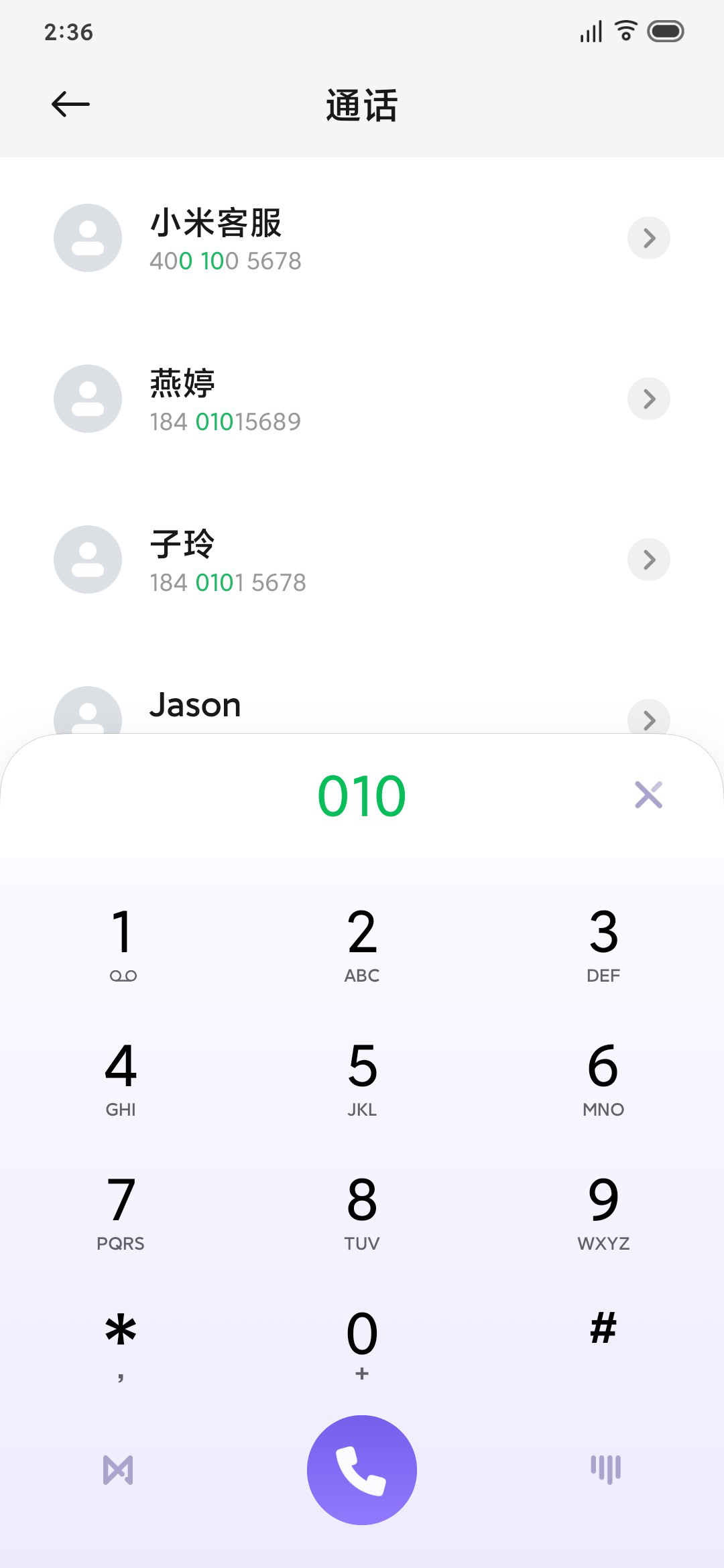Open details arrow for 小米客服

648,238
